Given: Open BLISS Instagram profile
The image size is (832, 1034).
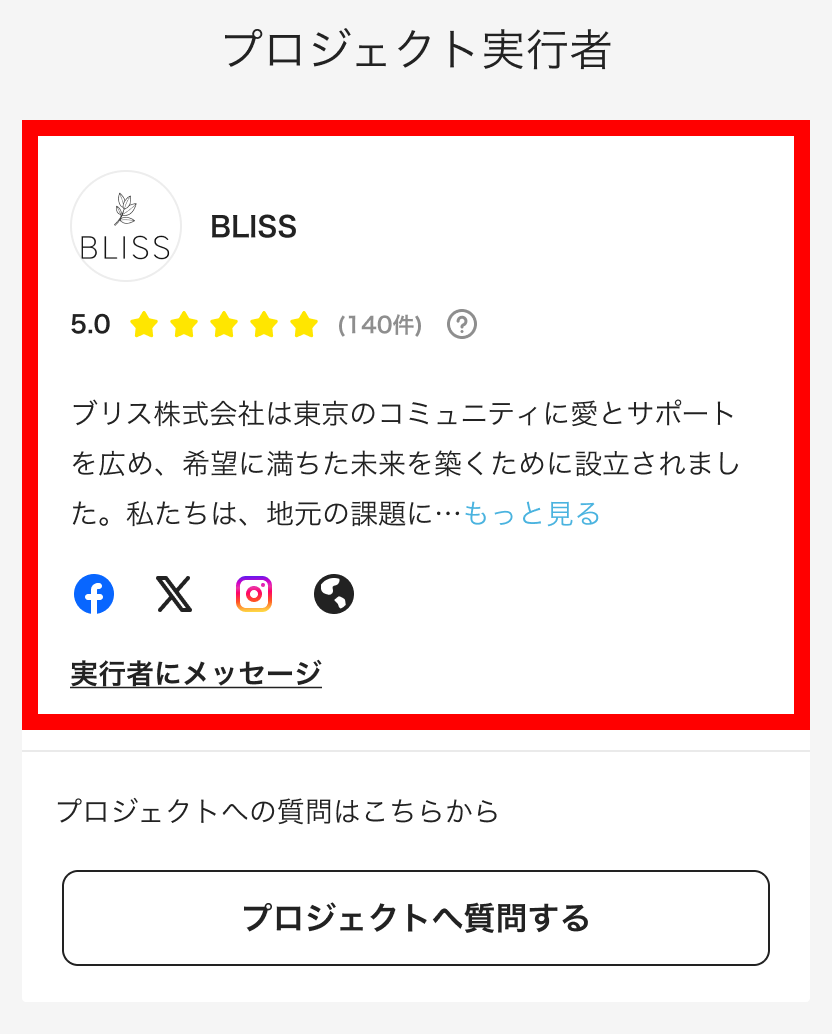Looking at the screenshot, I should 254,594.
